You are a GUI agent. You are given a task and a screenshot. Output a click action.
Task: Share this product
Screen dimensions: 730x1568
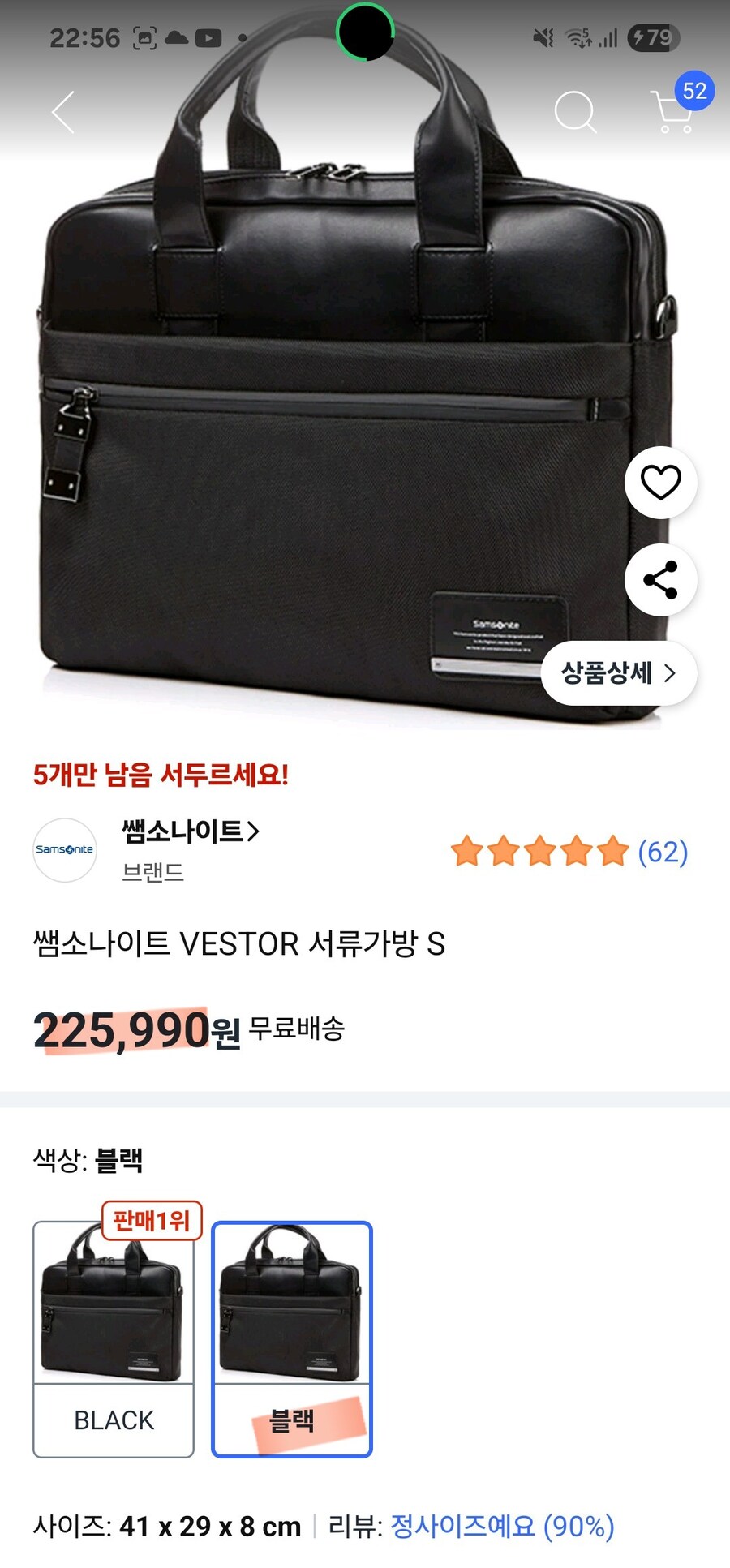660,580
